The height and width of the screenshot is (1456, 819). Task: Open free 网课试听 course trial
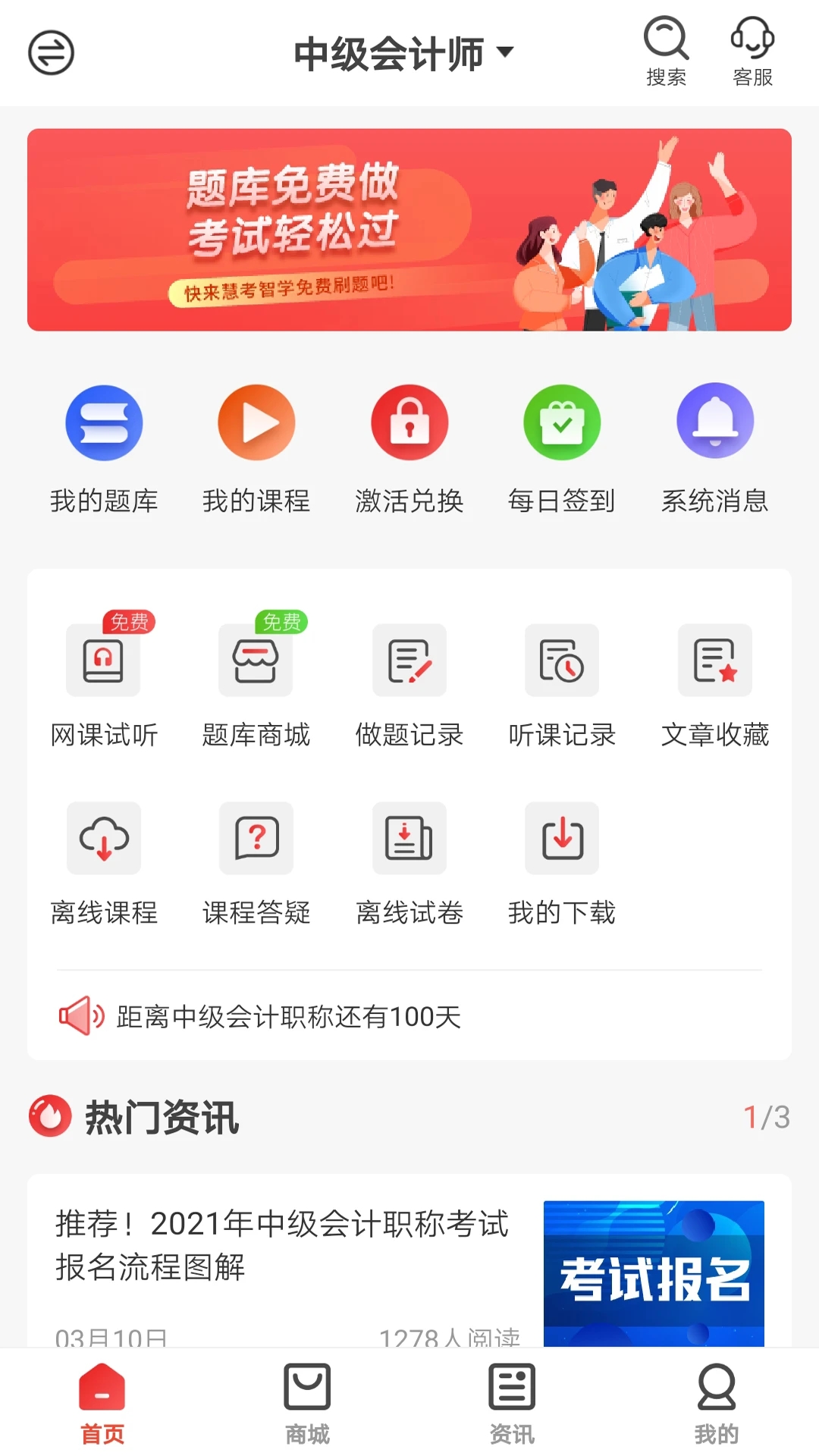point(104,682)
